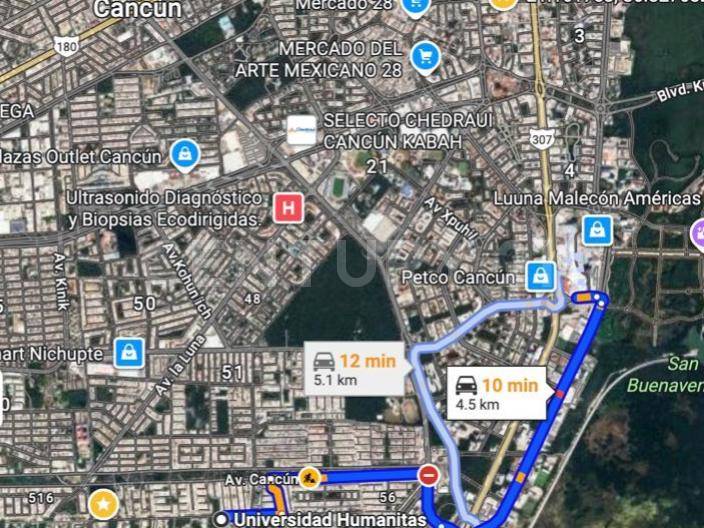704x528 pixels.
Task: Open the Mercado del Arte Mexicano 28 pin
Action: (x=425, y=56)
